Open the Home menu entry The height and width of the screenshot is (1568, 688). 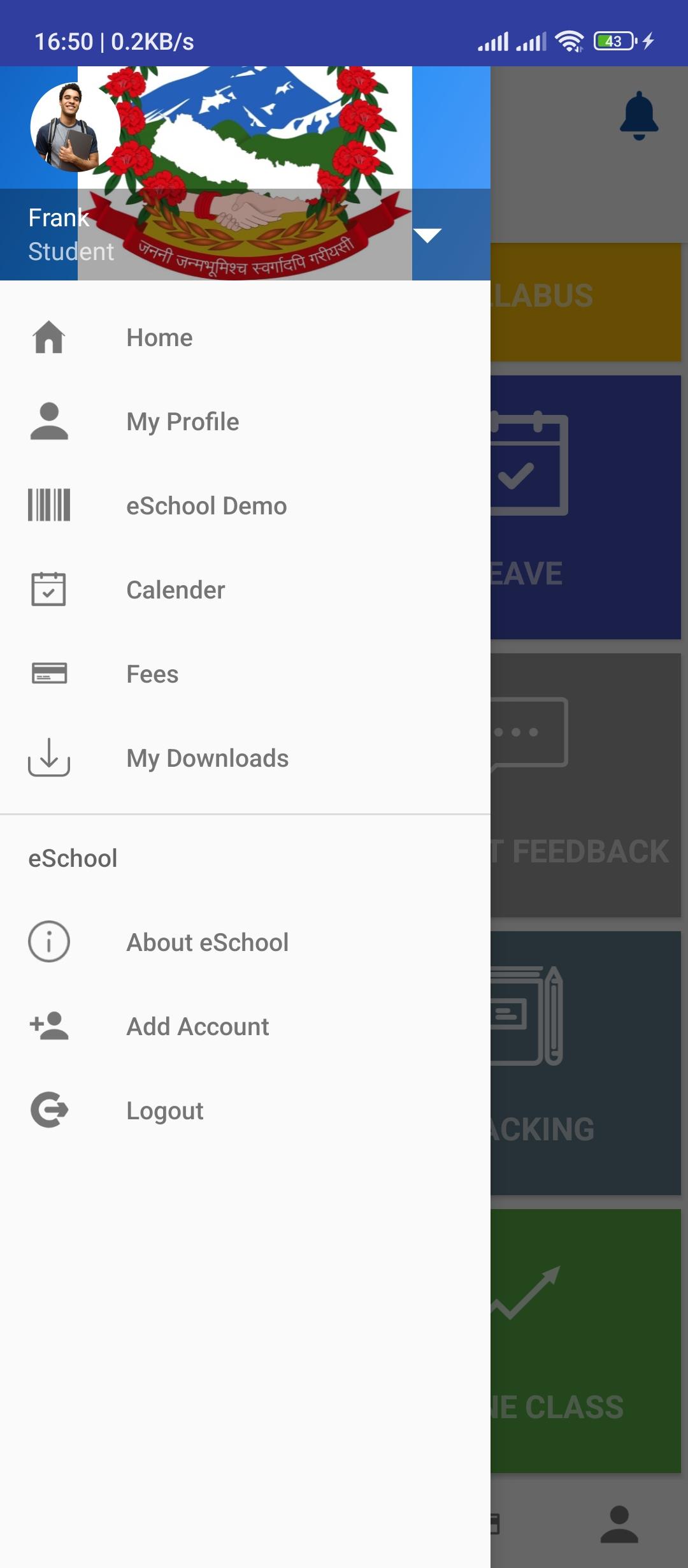(x=159, y=338)
